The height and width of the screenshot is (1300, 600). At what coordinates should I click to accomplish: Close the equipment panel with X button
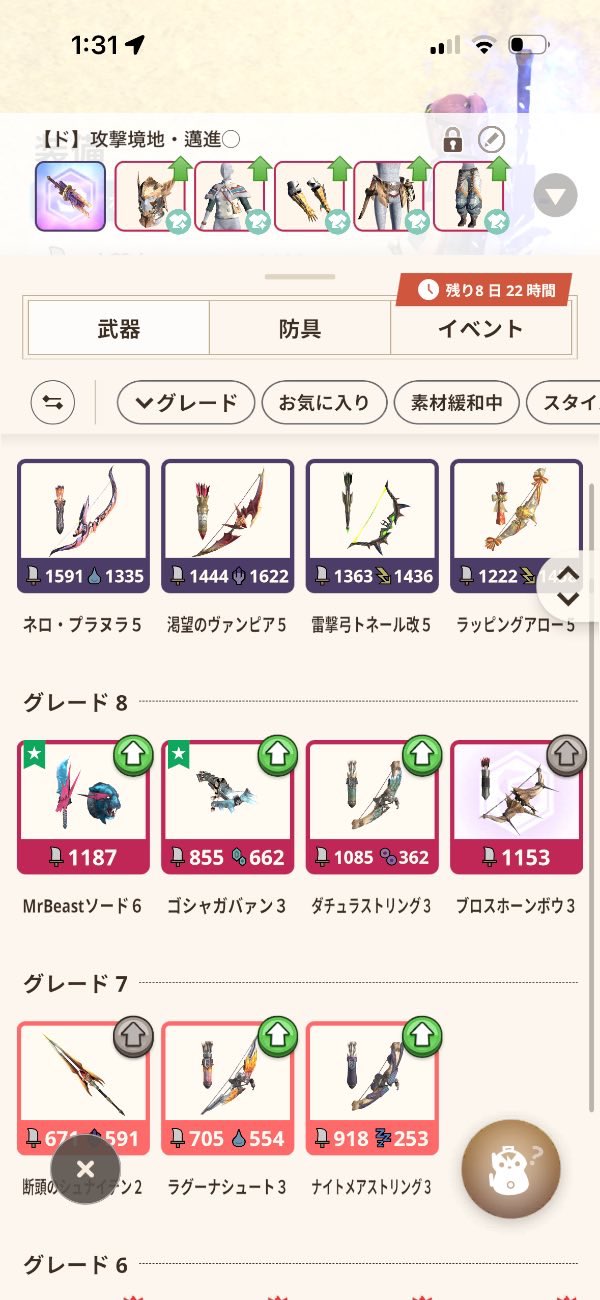pos(85,1169)
